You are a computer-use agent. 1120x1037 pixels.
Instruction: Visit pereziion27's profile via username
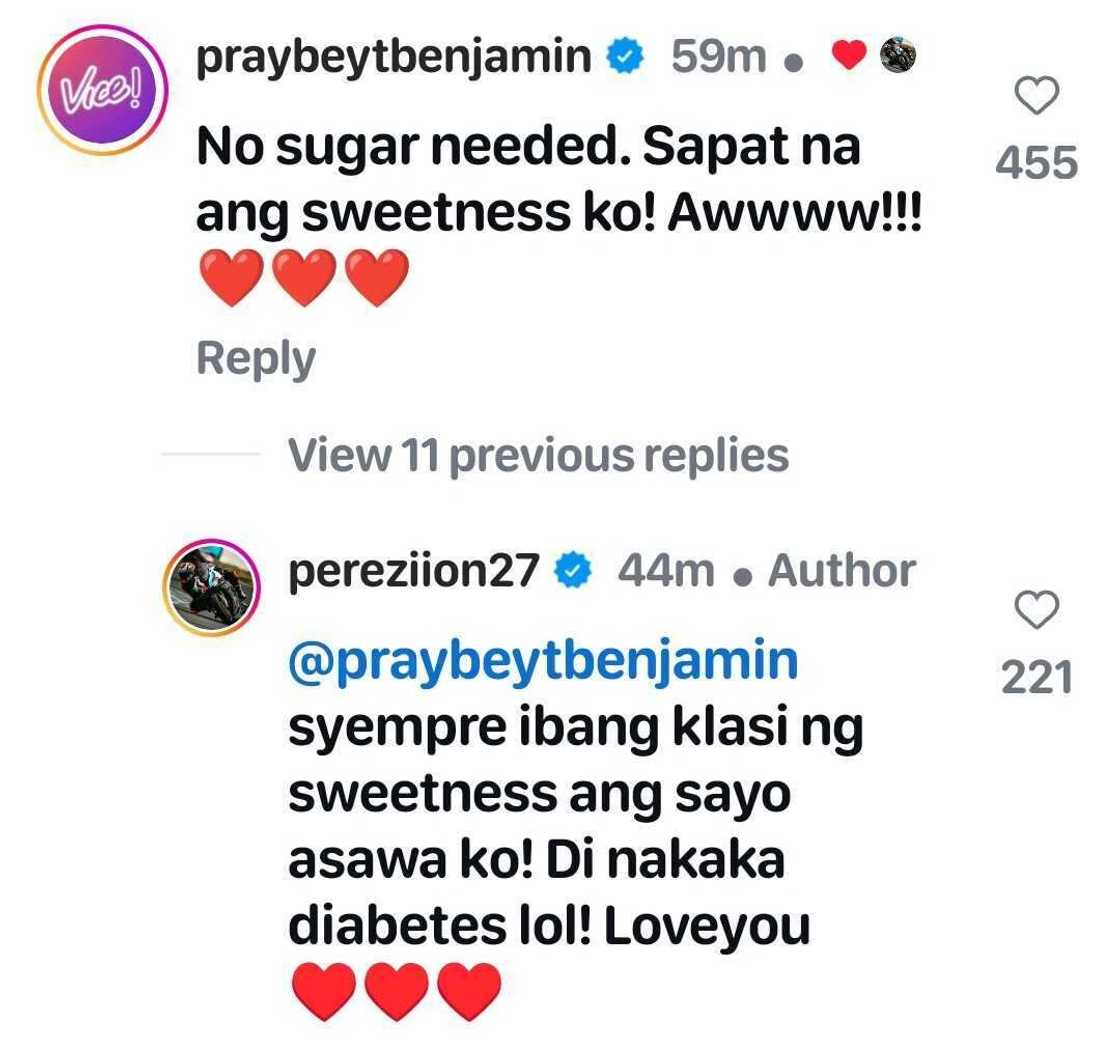pos(414,571)
